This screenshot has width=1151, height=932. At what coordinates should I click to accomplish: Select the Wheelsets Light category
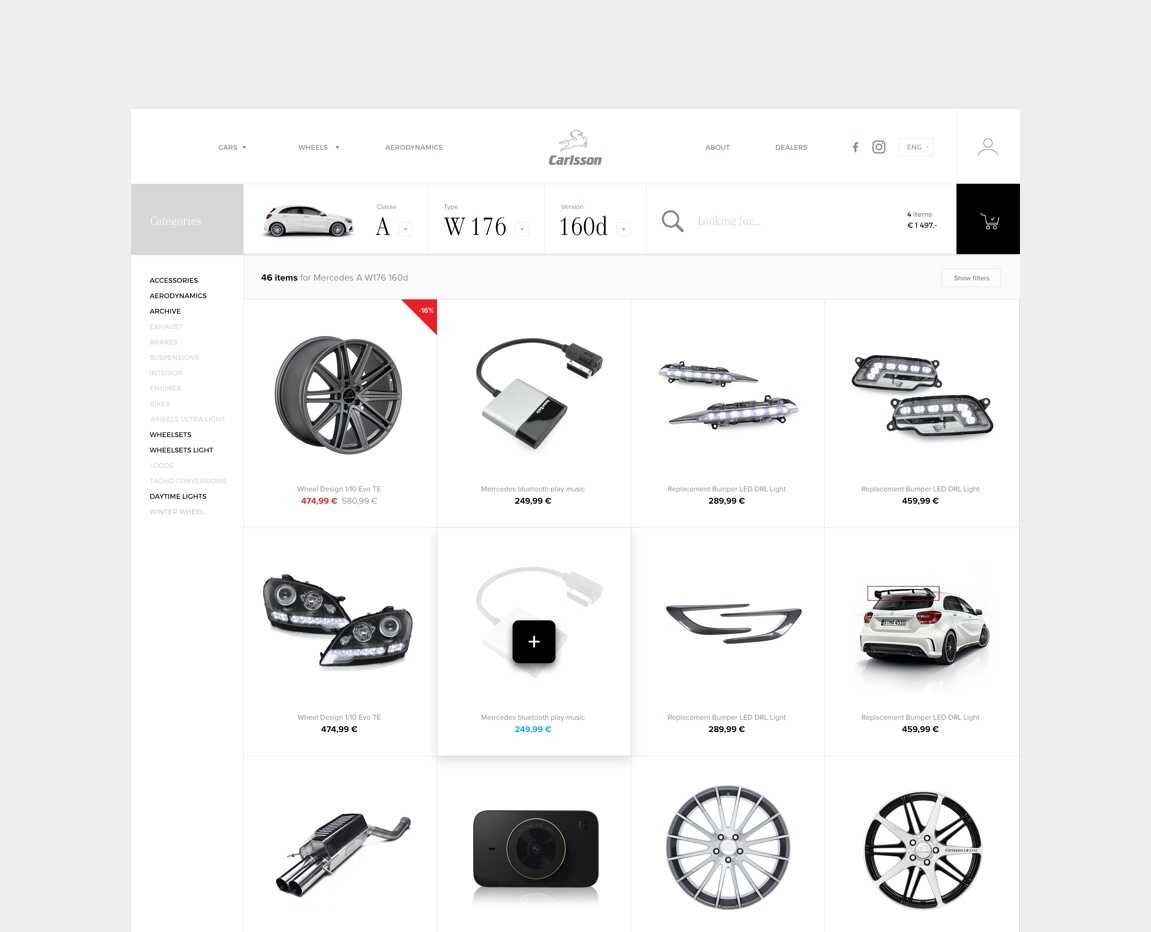tap(181, 450)
